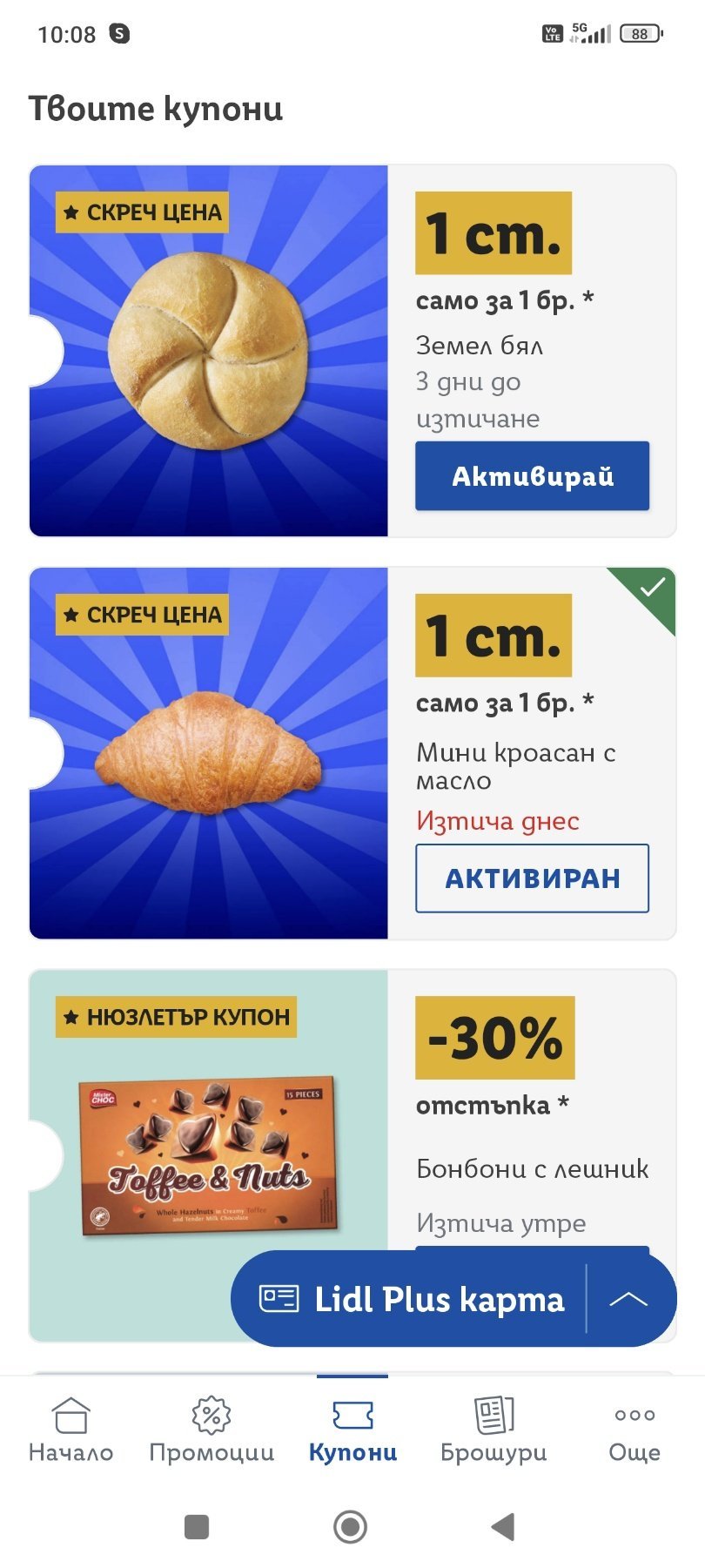The image size is (705, 1568).
Task: Open the Брошури tab
Action: point(493,1431)
